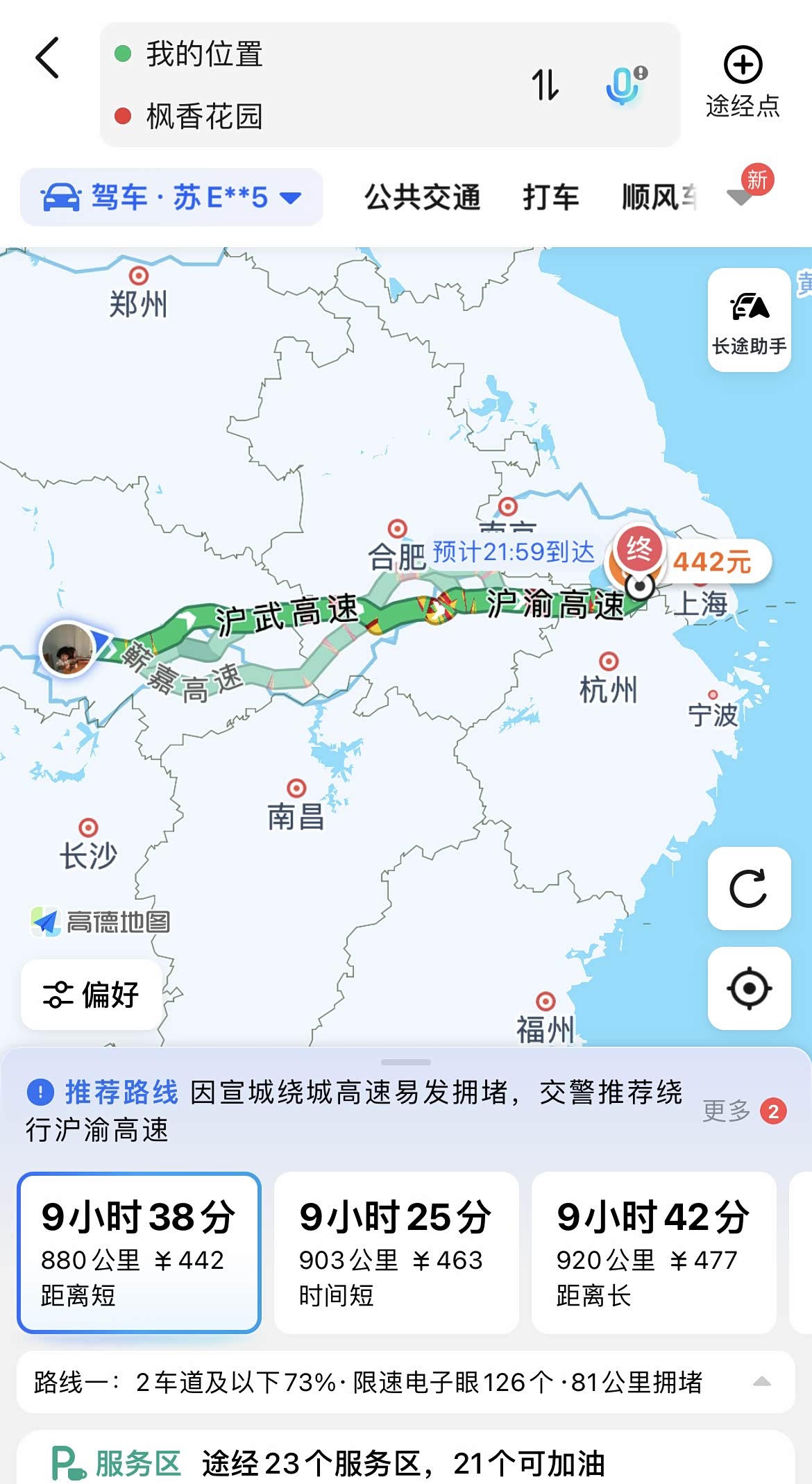The width and height of the screenshot is (812, 1484).
Task: Open 偏好 route preferences
Action: [92, 994]
